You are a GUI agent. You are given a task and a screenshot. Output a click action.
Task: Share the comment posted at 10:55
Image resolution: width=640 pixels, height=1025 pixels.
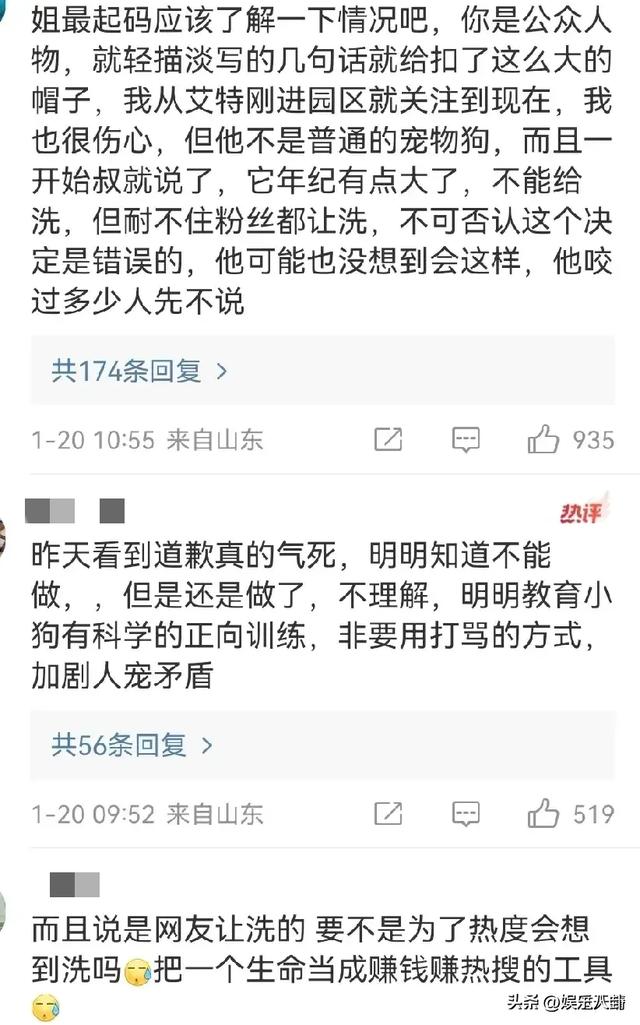(x=388, y=439)
